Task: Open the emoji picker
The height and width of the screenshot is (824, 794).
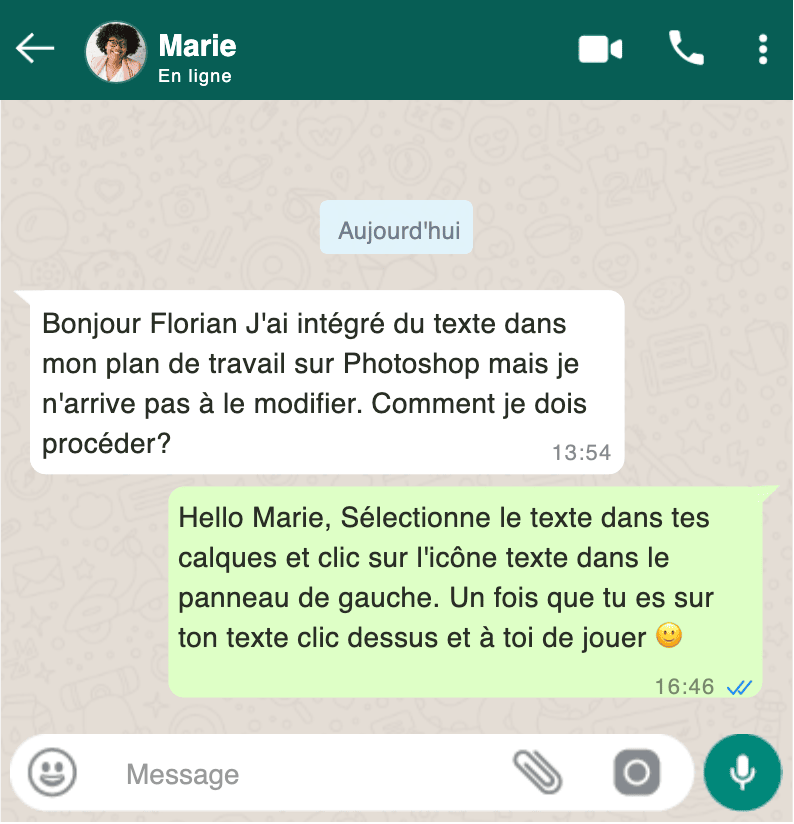Action: pyautogui.click(x=53, y=772)
